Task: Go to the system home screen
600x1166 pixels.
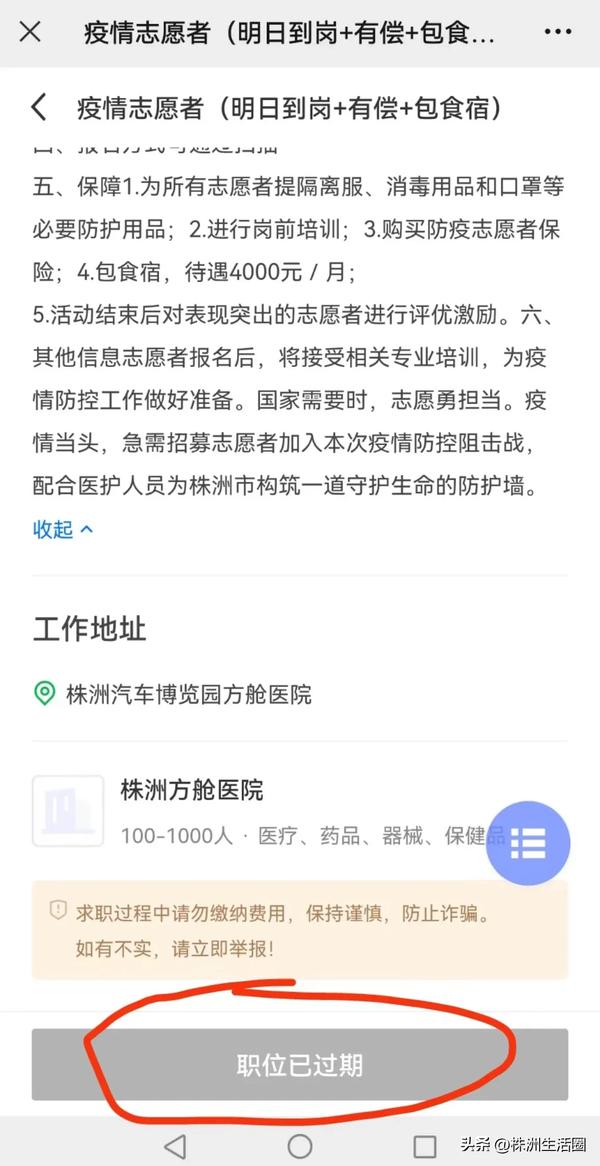Action: tap(300, 1145)
